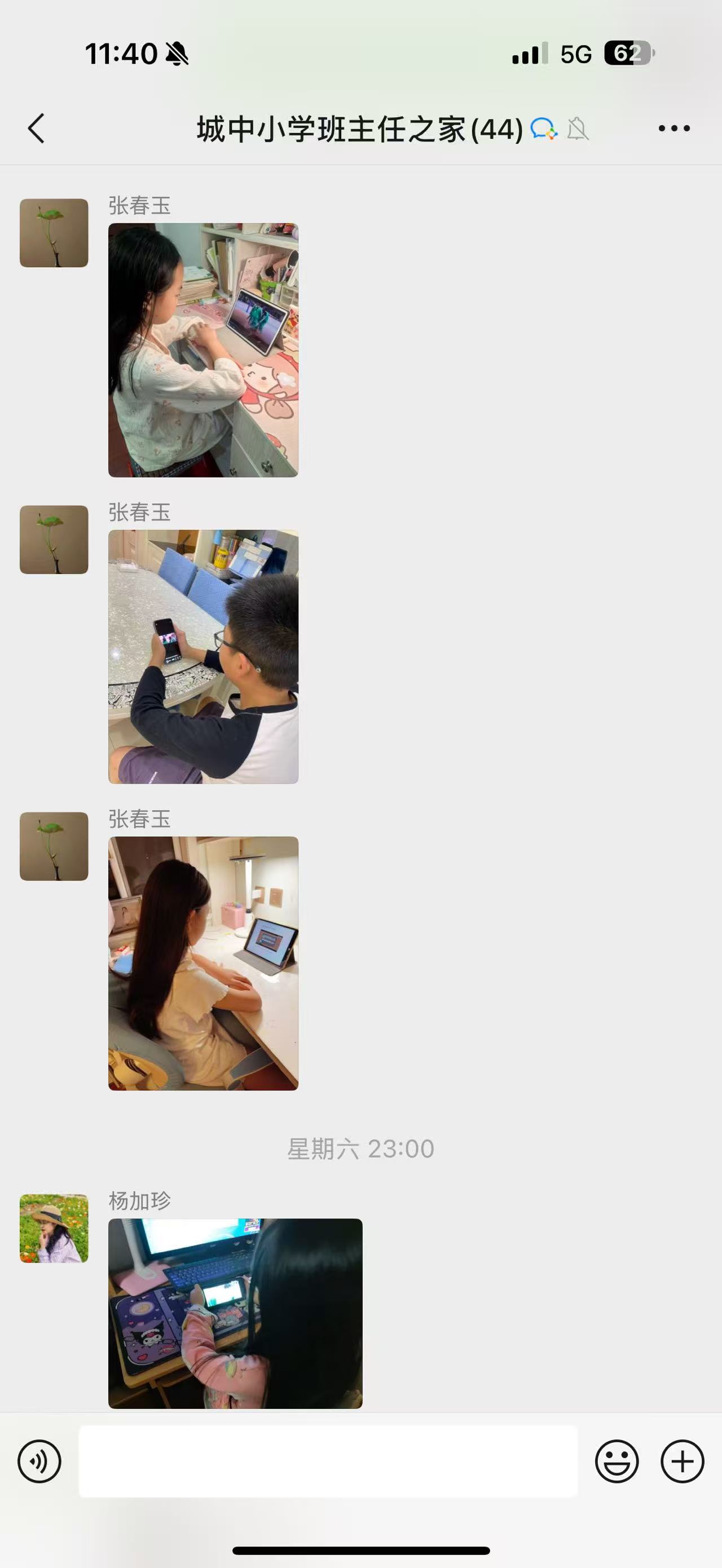
Task: Open 张春玉's photo of girl with tablet and Hello Kitty mat
Action: pos(203,350)
